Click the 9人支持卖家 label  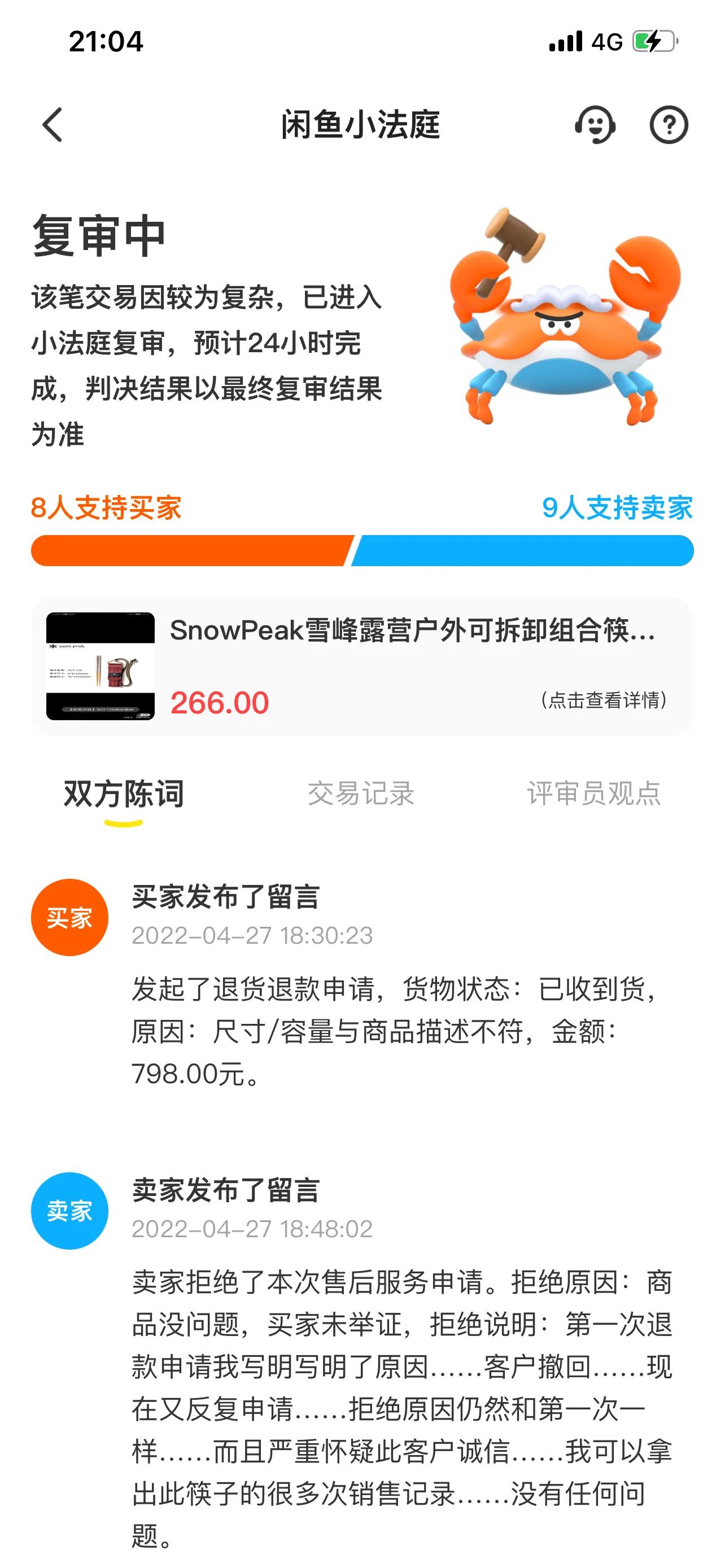pyautogui.click(x=617, y=510)
